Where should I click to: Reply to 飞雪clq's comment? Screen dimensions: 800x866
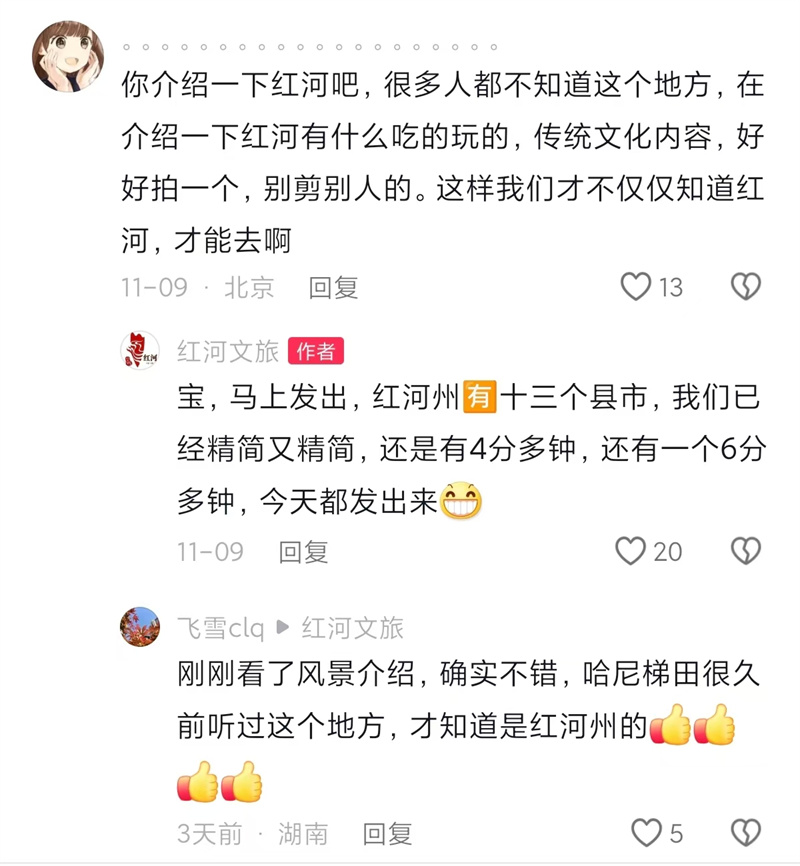[x=388, y=833]
